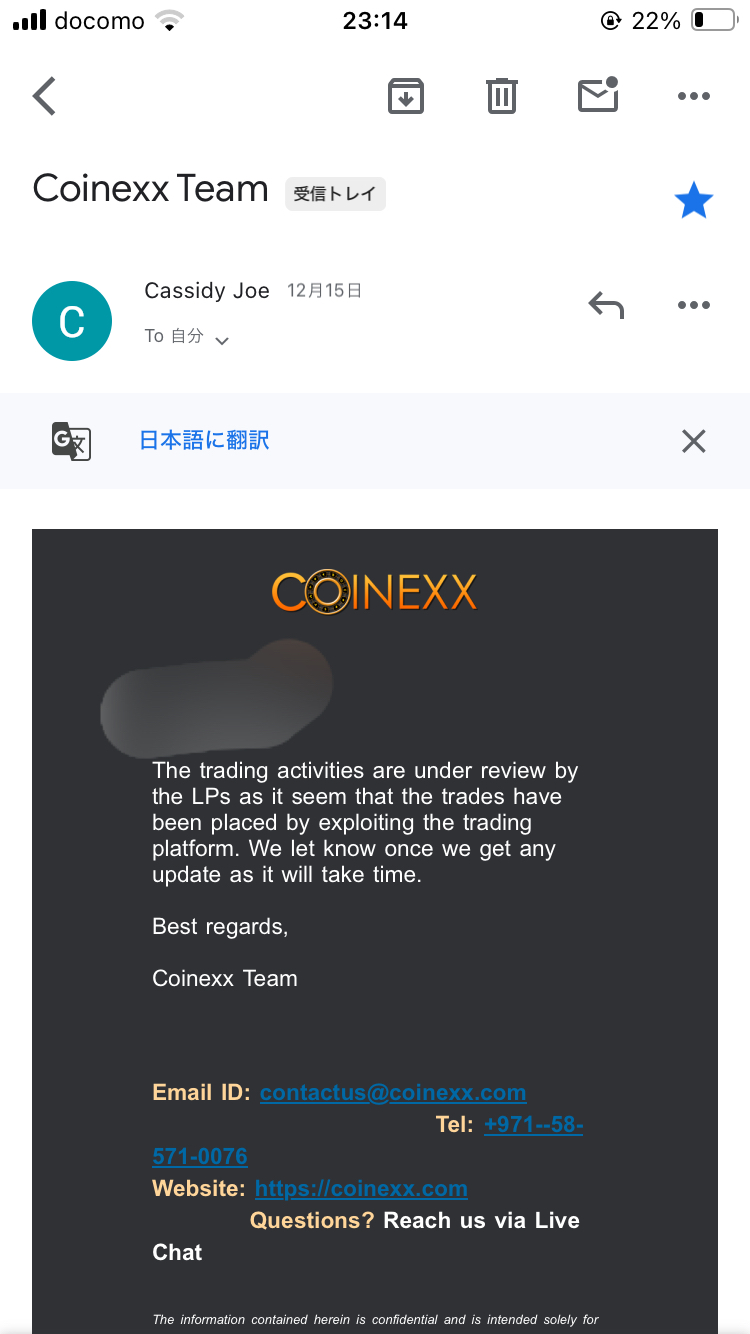Image resolution: width=750 pixels, height=1334 pixels.
Task: Open the top toolbar overflow menu
Action: pos(693,96)
